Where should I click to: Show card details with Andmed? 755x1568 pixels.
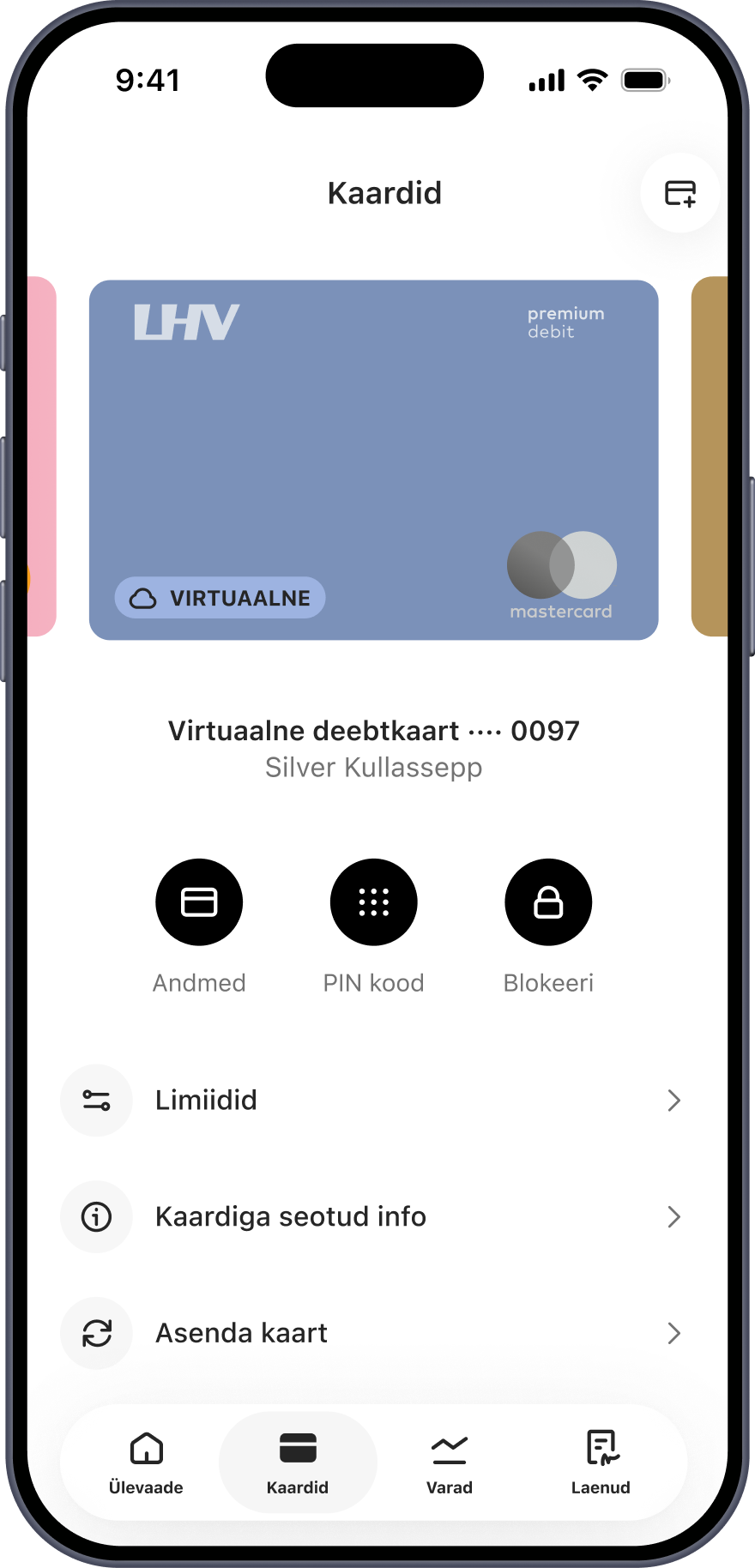[x=199, y=902]
